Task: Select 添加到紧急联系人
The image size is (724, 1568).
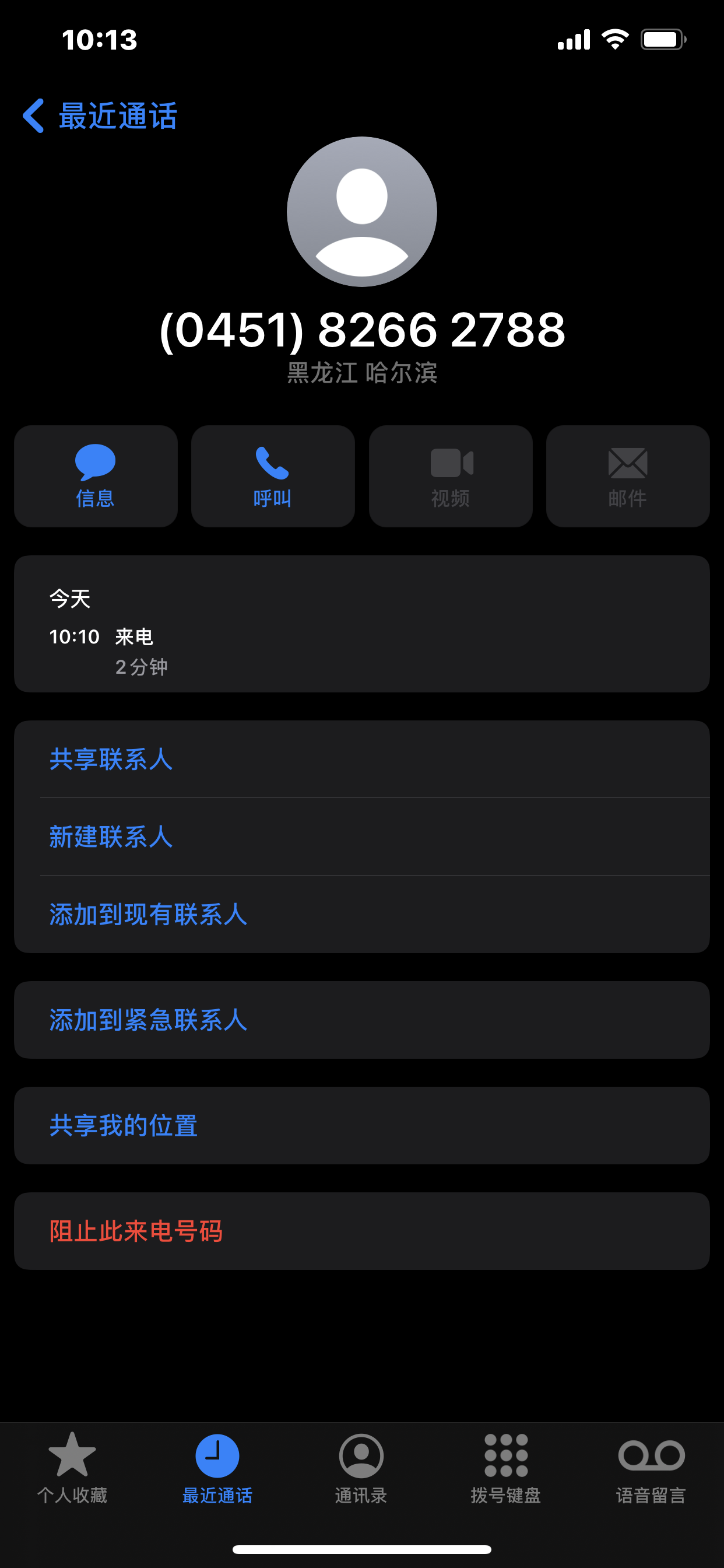Action: click(x=148, y=1020)
